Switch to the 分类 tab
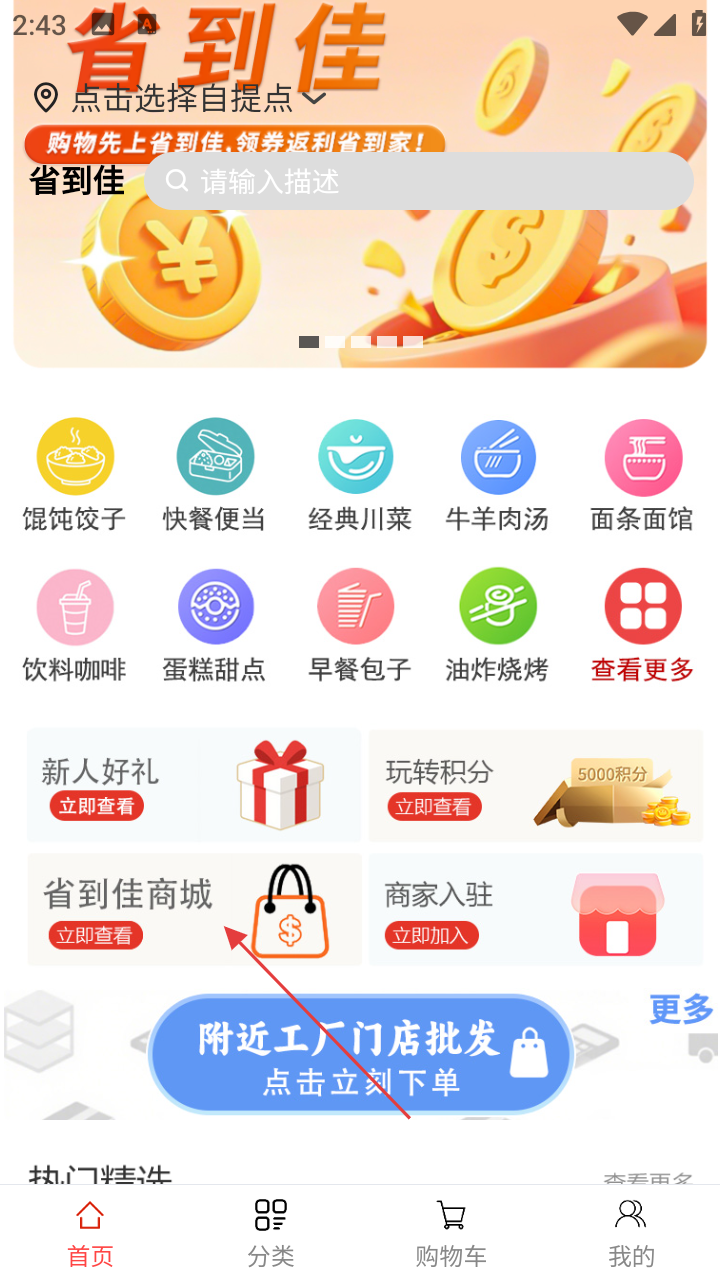720x1280 pixels. tap(270, 1233)
